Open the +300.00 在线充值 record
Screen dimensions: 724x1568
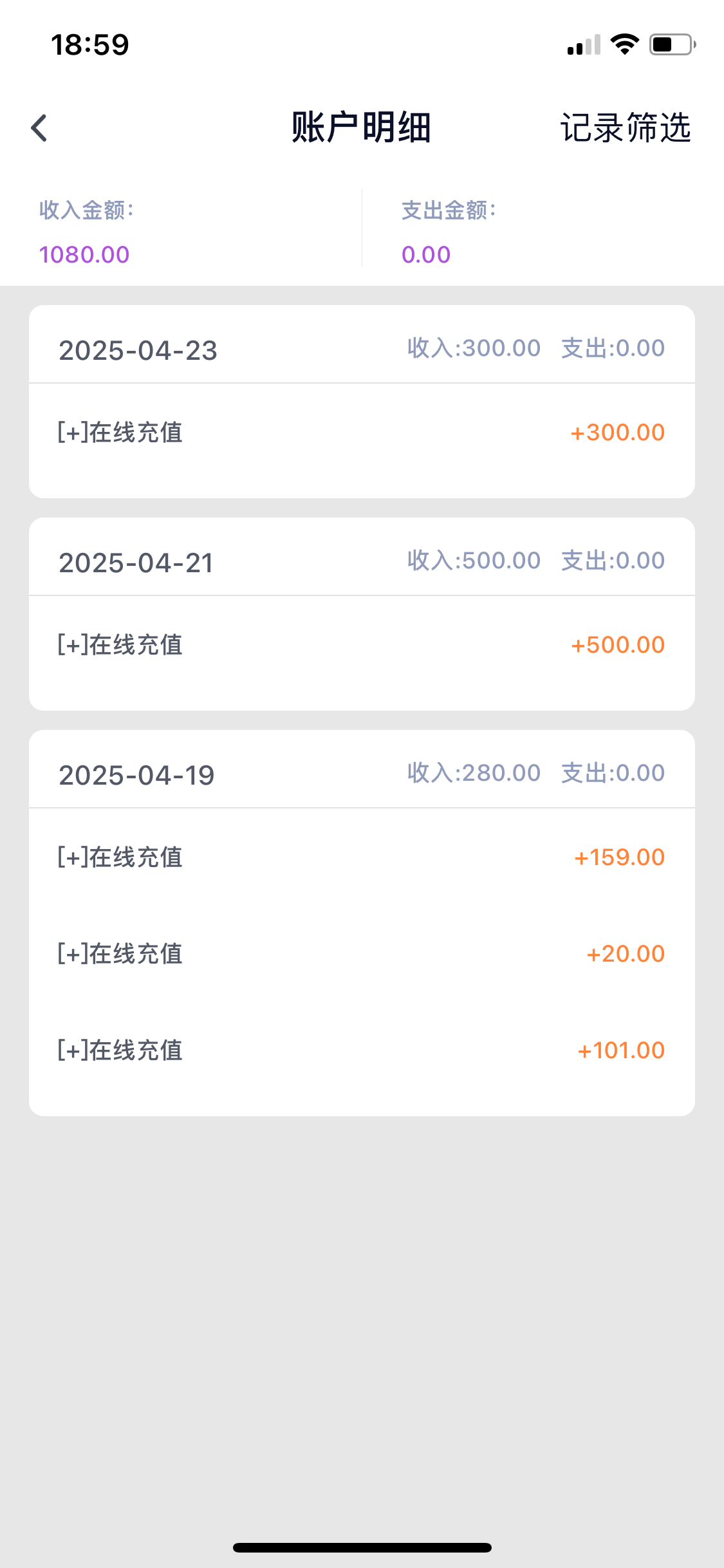362,433
